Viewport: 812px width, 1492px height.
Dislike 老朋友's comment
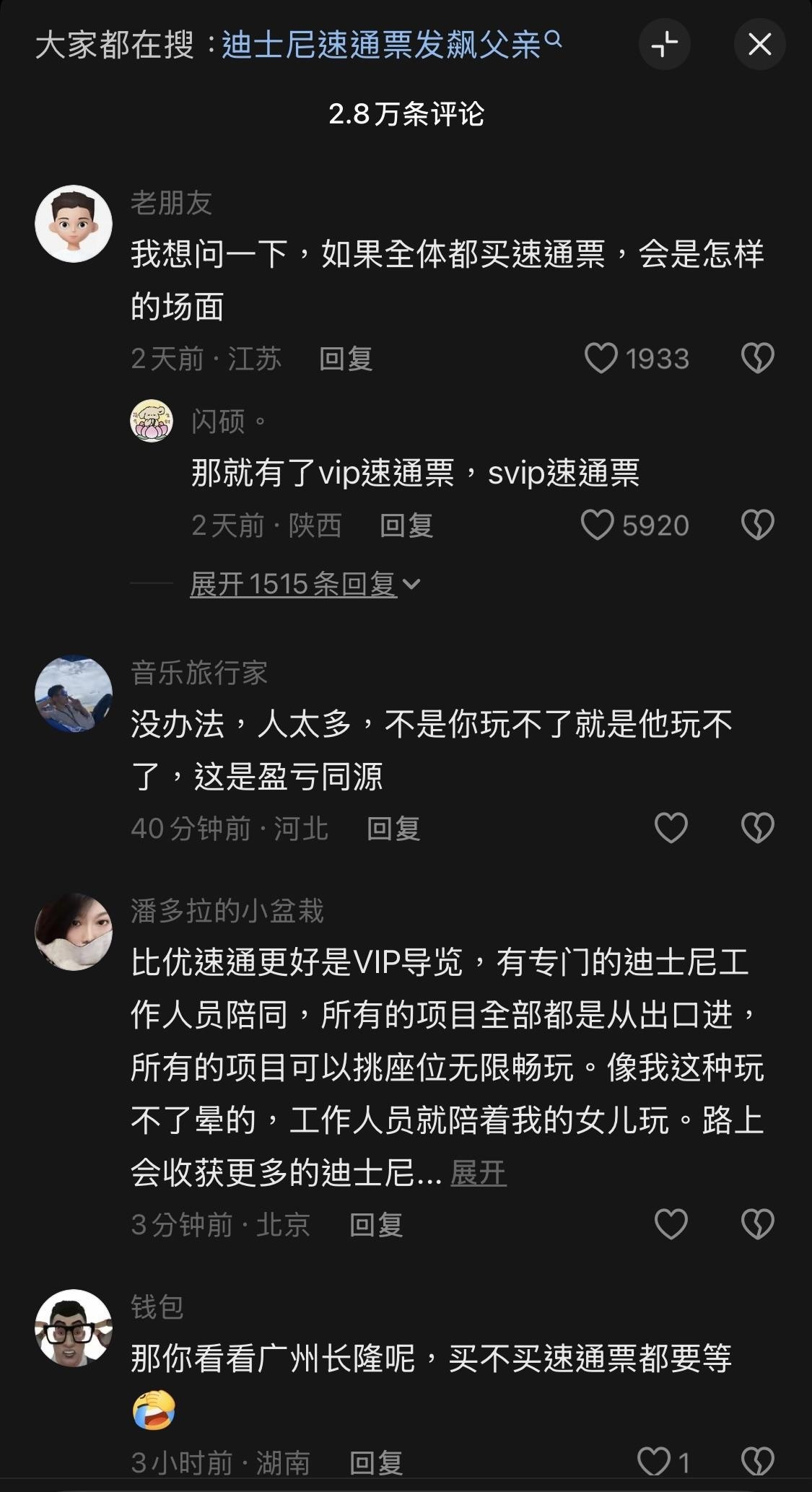758,358
